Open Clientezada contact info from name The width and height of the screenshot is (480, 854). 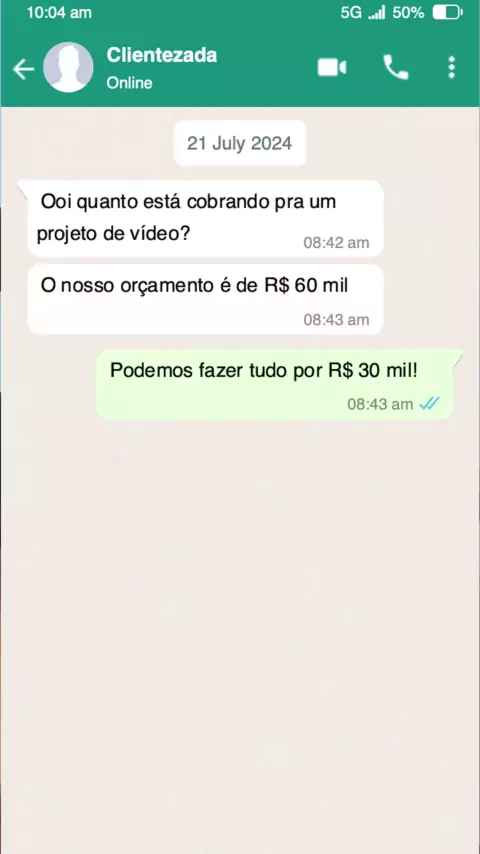[x=162, y=55]
